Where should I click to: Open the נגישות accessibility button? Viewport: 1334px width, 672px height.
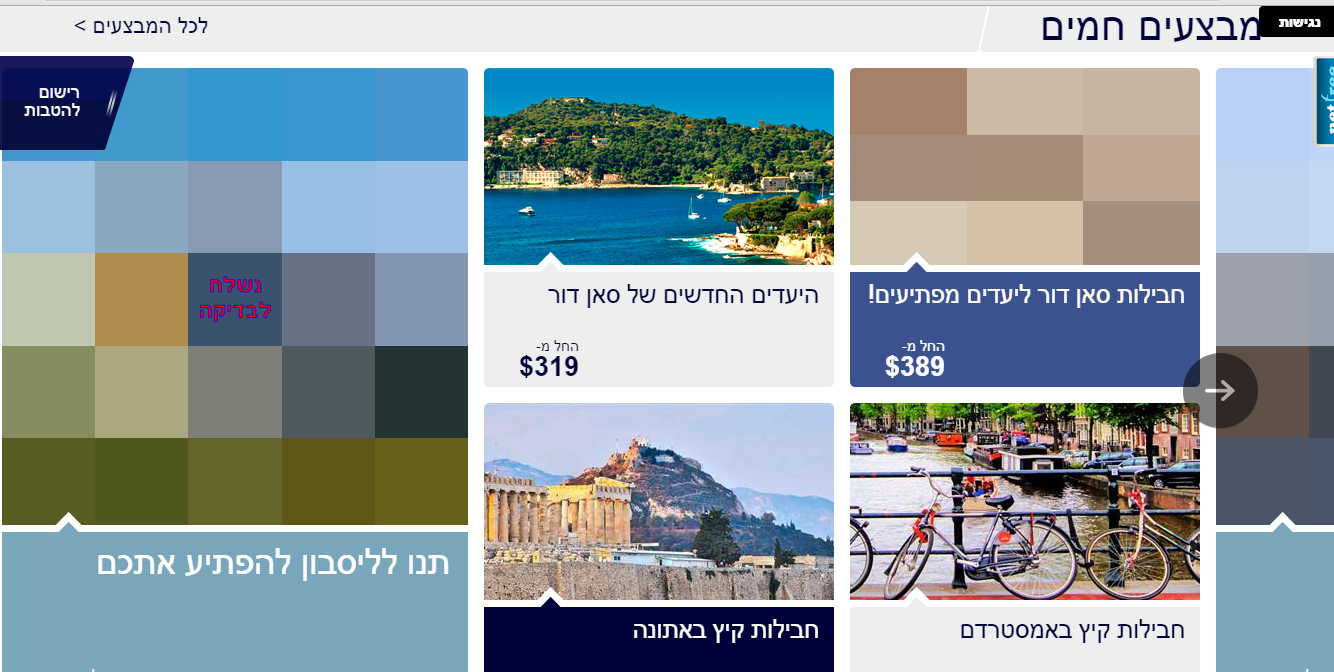click(1297, 22)
